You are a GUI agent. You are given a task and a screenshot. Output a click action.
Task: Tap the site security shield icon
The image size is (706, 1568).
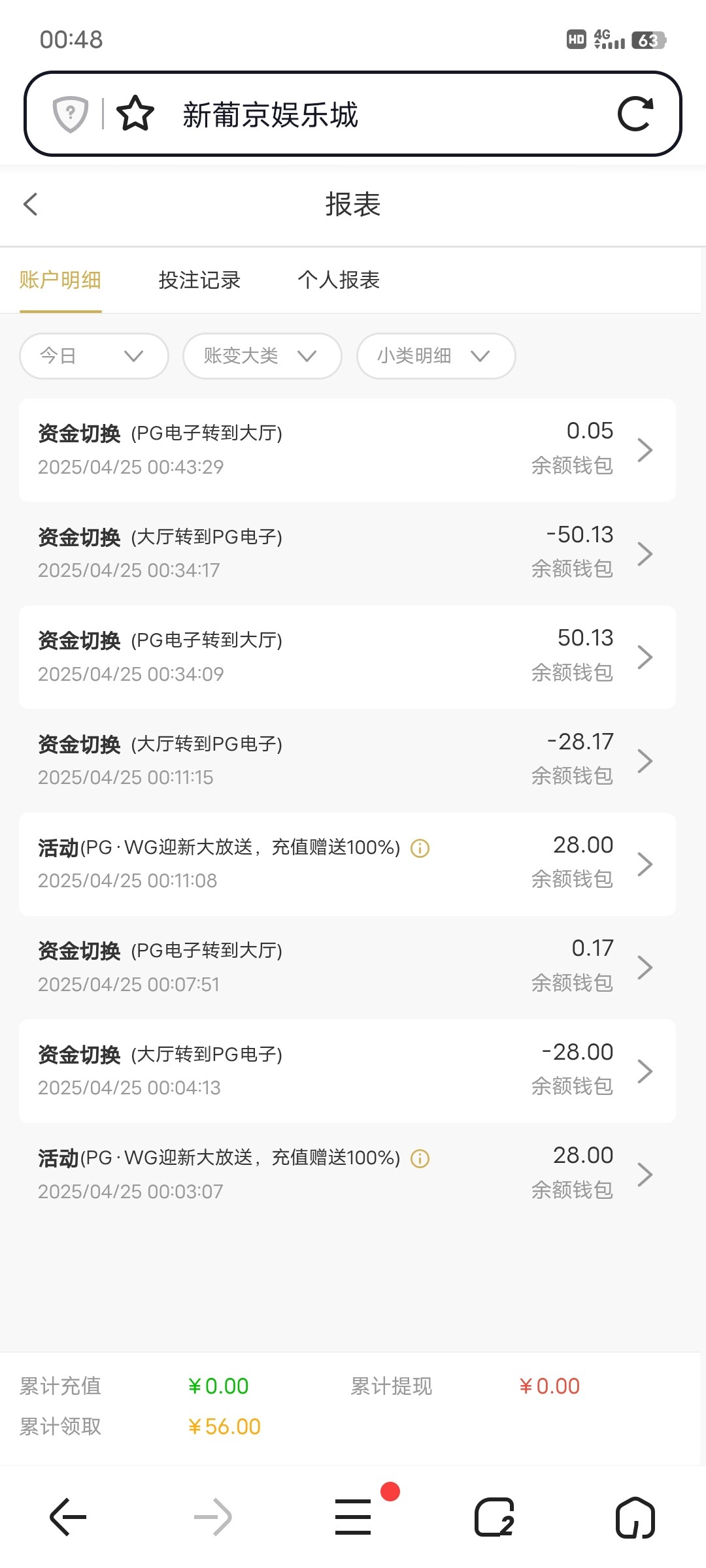(71, 114)
